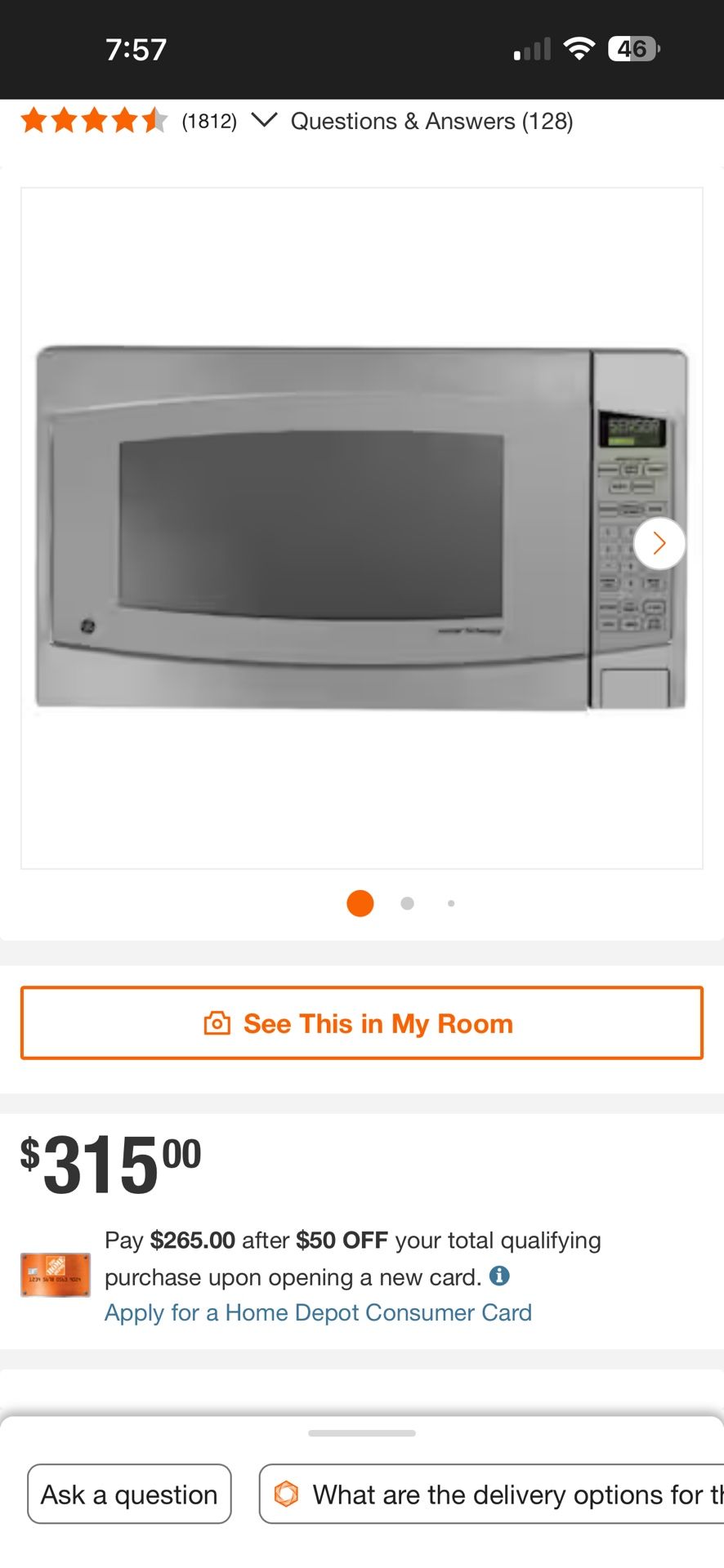724x1568 pixels.
Task: Open the microwave product image
Action: point(361,528)
